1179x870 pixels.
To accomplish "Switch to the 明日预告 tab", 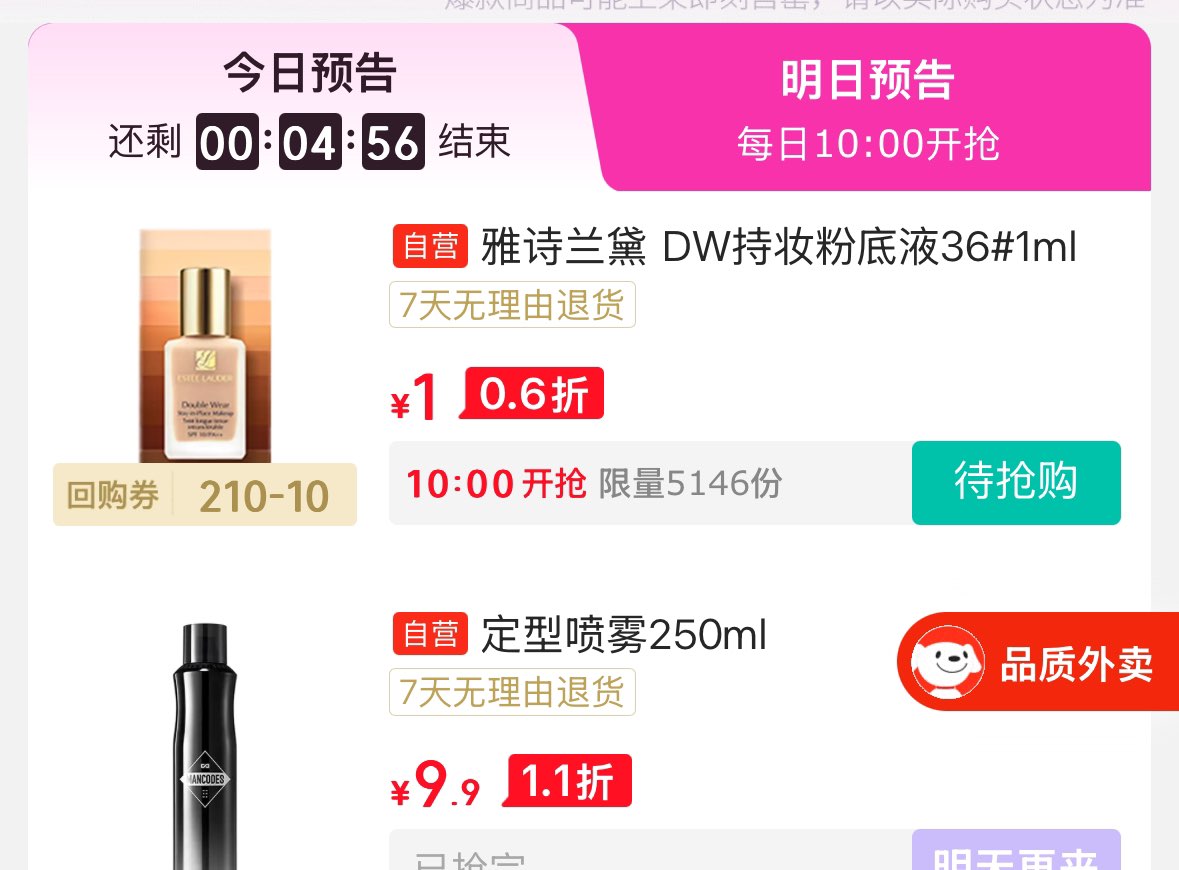I will point(867,108).
